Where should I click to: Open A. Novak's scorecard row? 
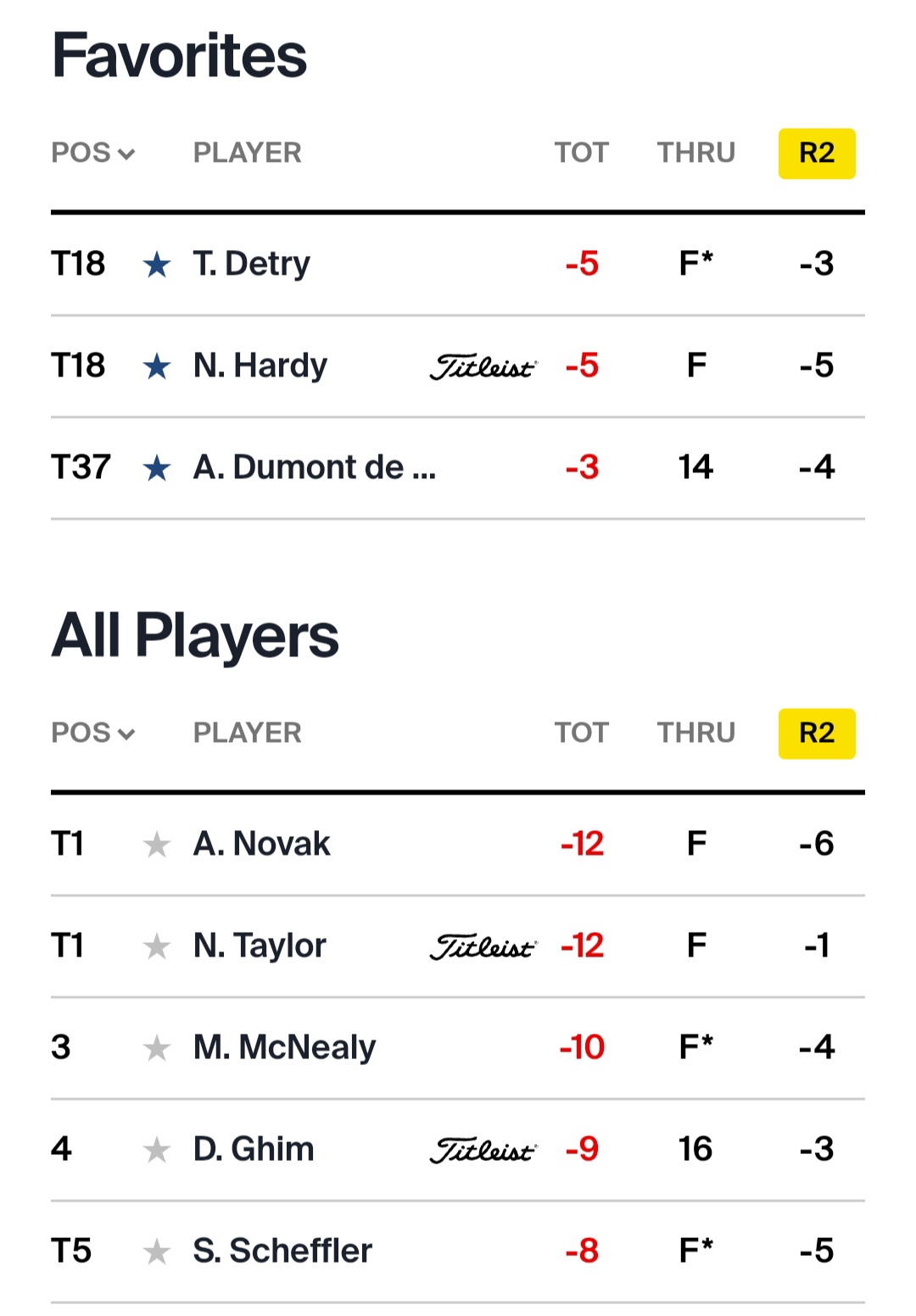[x=261, y=844]
